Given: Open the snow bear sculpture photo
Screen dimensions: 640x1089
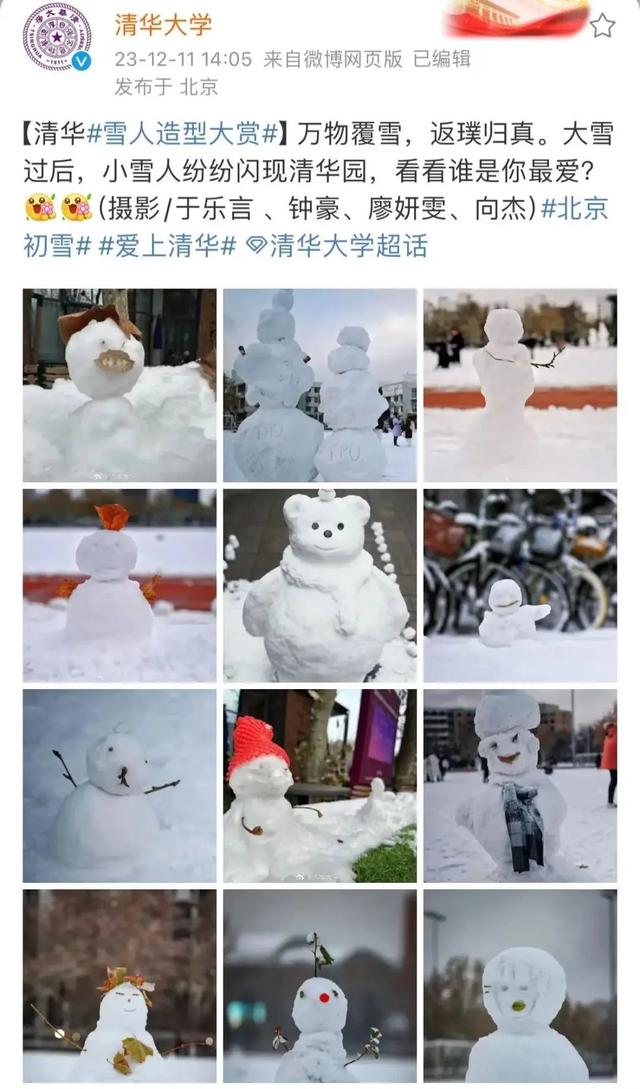Looking at the screenshot, I should [320, 585].
